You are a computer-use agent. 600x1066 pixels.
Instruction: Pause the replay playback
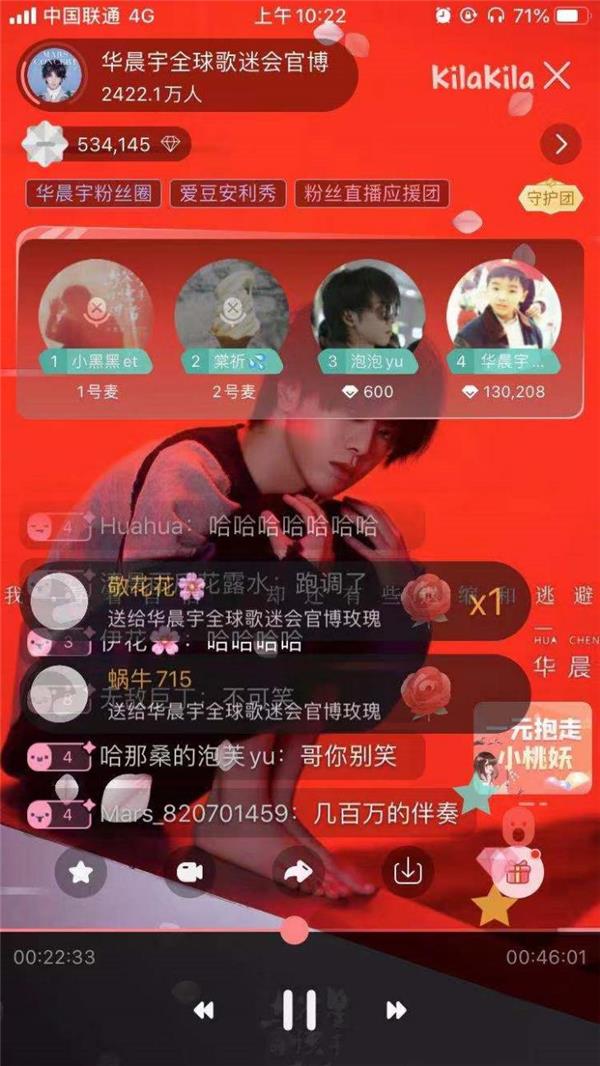[299, 1010]
